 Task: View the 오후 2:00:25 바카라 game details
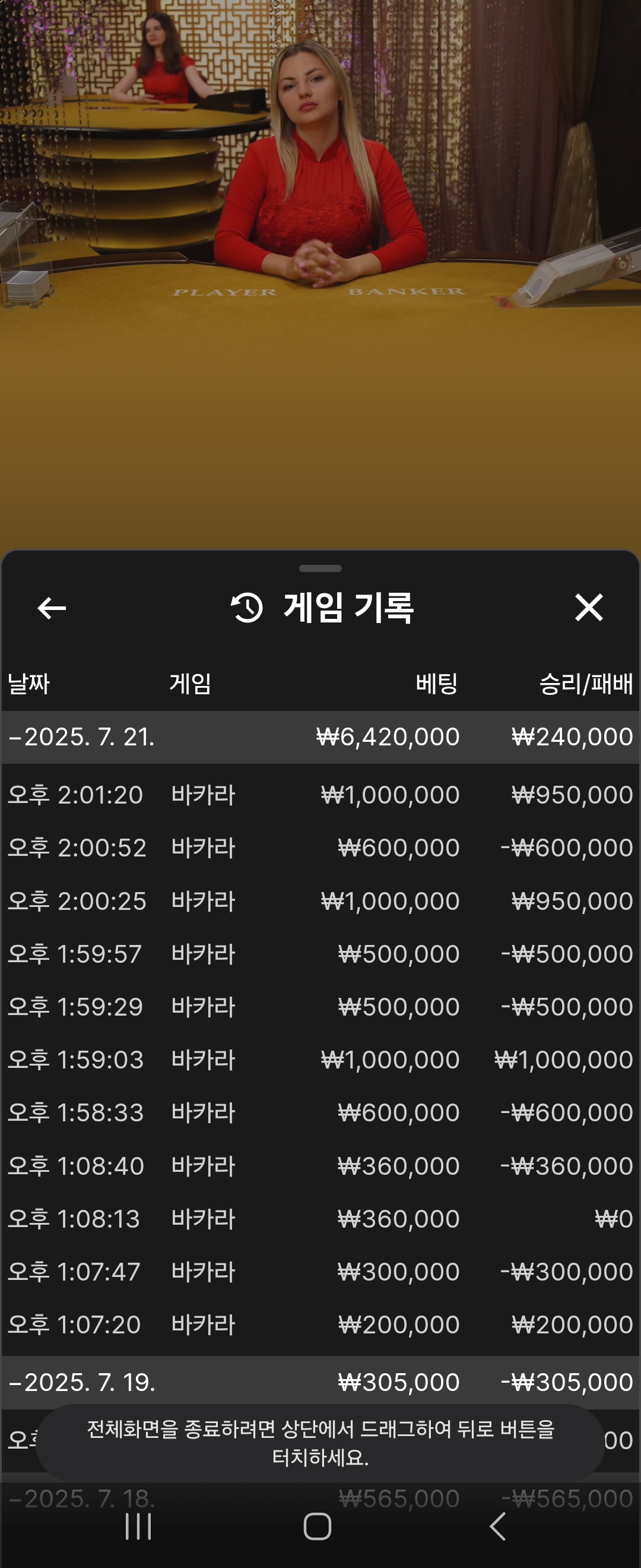point(320,901)
